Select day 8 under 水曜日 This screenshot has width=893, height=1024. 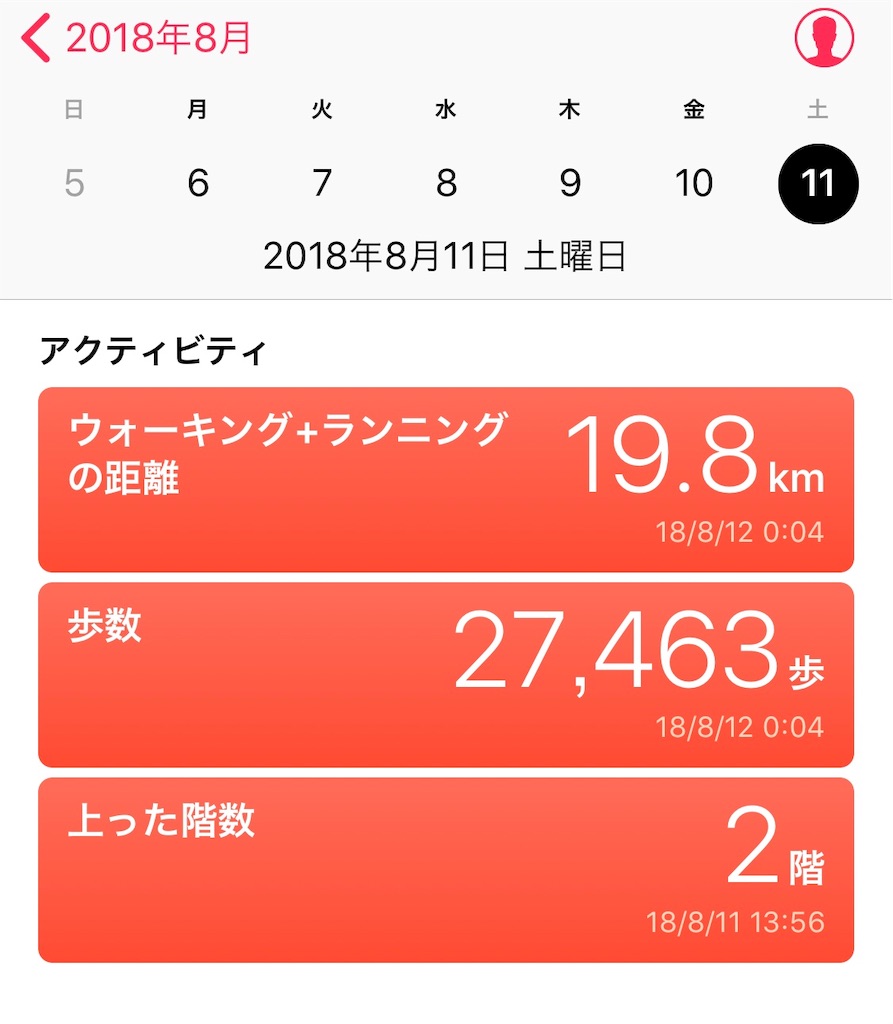click(446, 184)
